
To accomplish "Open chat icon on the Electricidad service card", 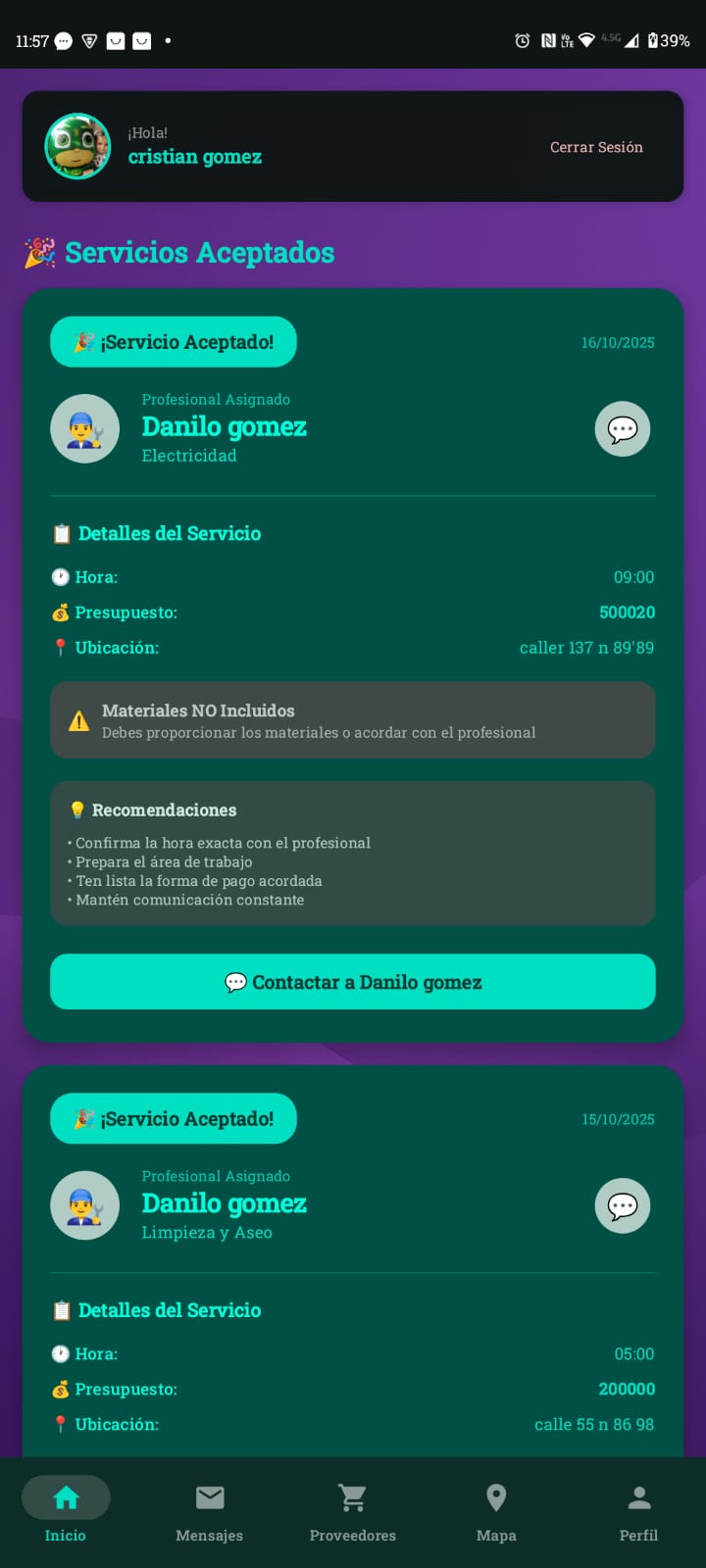I will pos(623,429).
